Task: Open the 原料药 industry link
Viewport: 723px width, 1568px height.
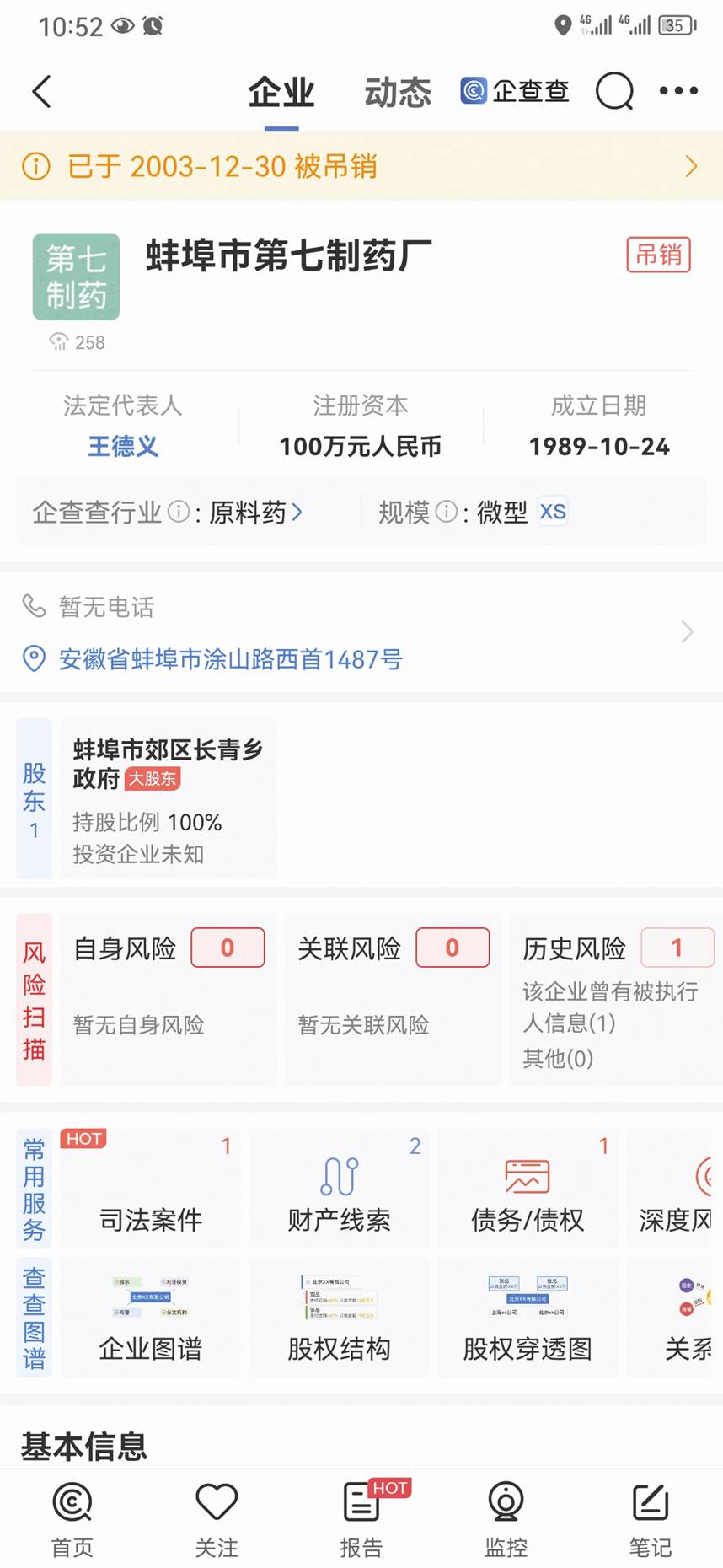Action: pos(254,512)
